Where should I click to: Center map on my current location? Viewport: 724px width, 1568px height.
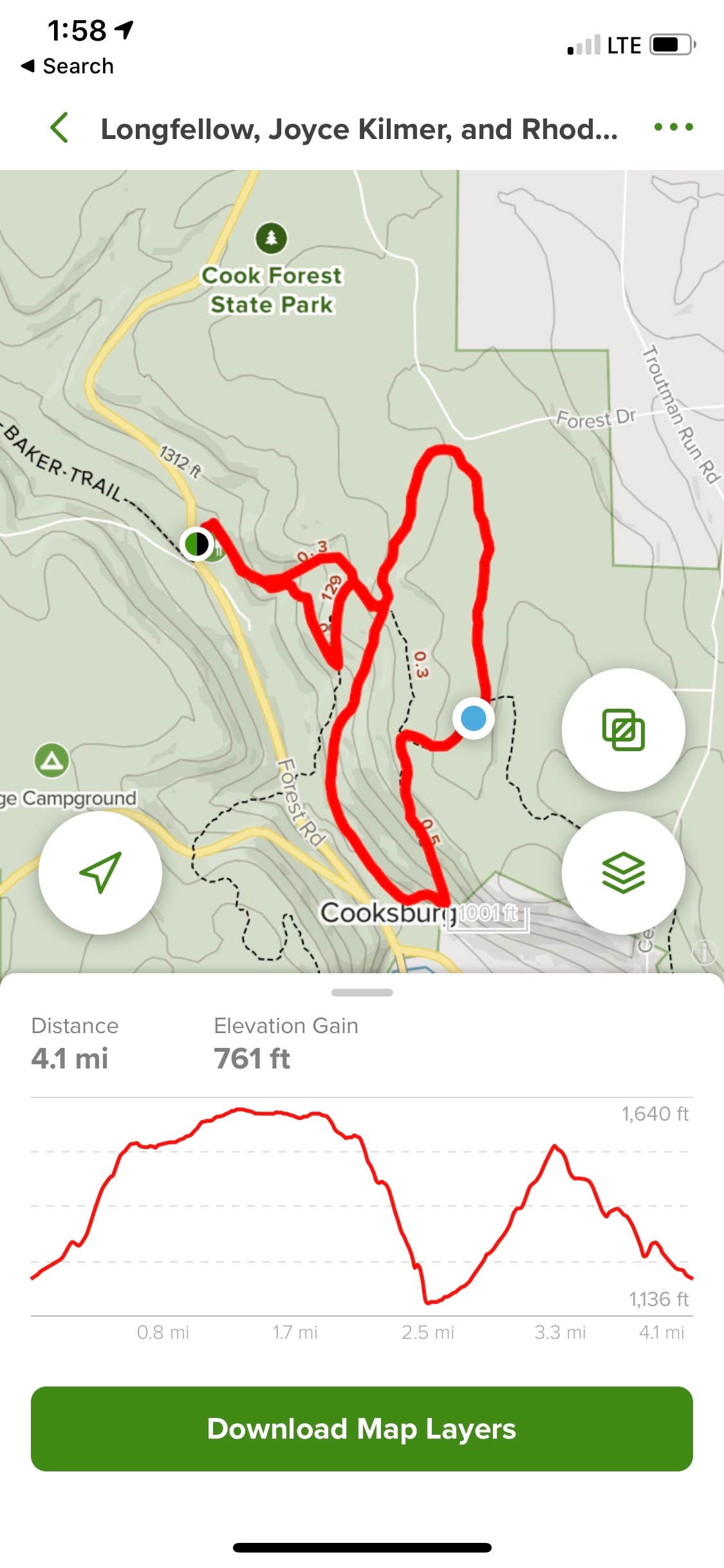click(x=100, y=872)
